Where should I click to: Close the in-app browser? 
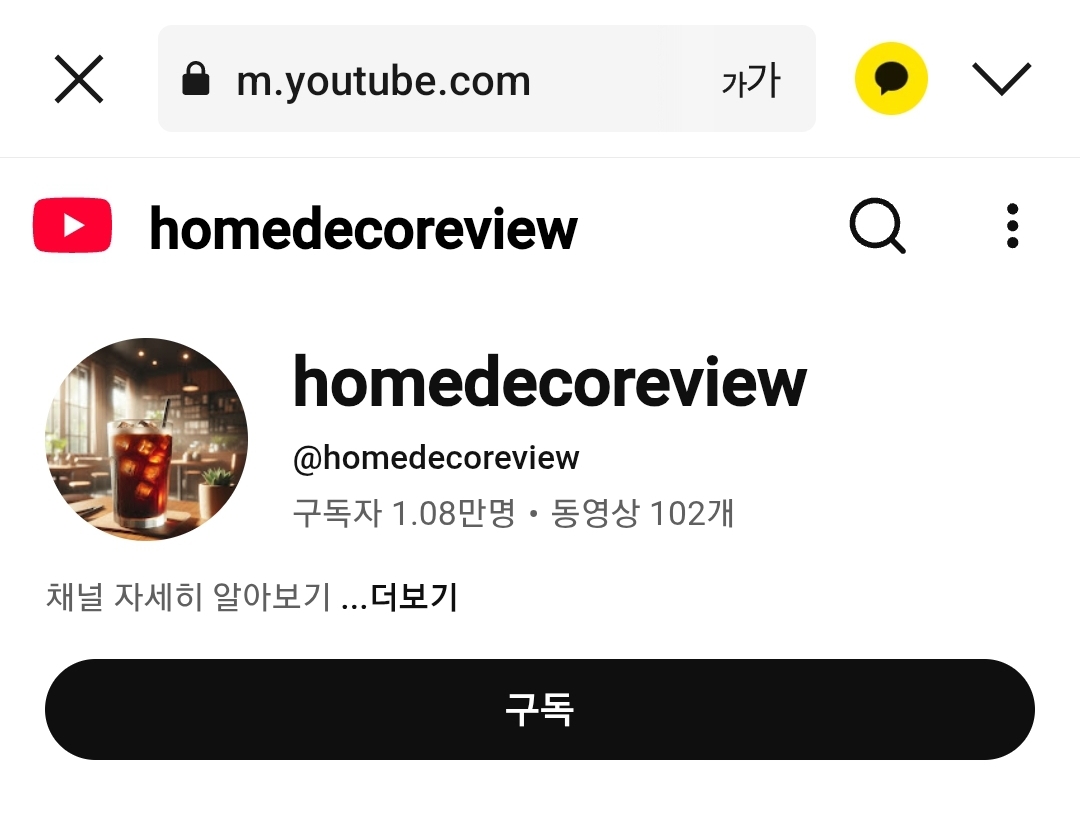[79, 79]
